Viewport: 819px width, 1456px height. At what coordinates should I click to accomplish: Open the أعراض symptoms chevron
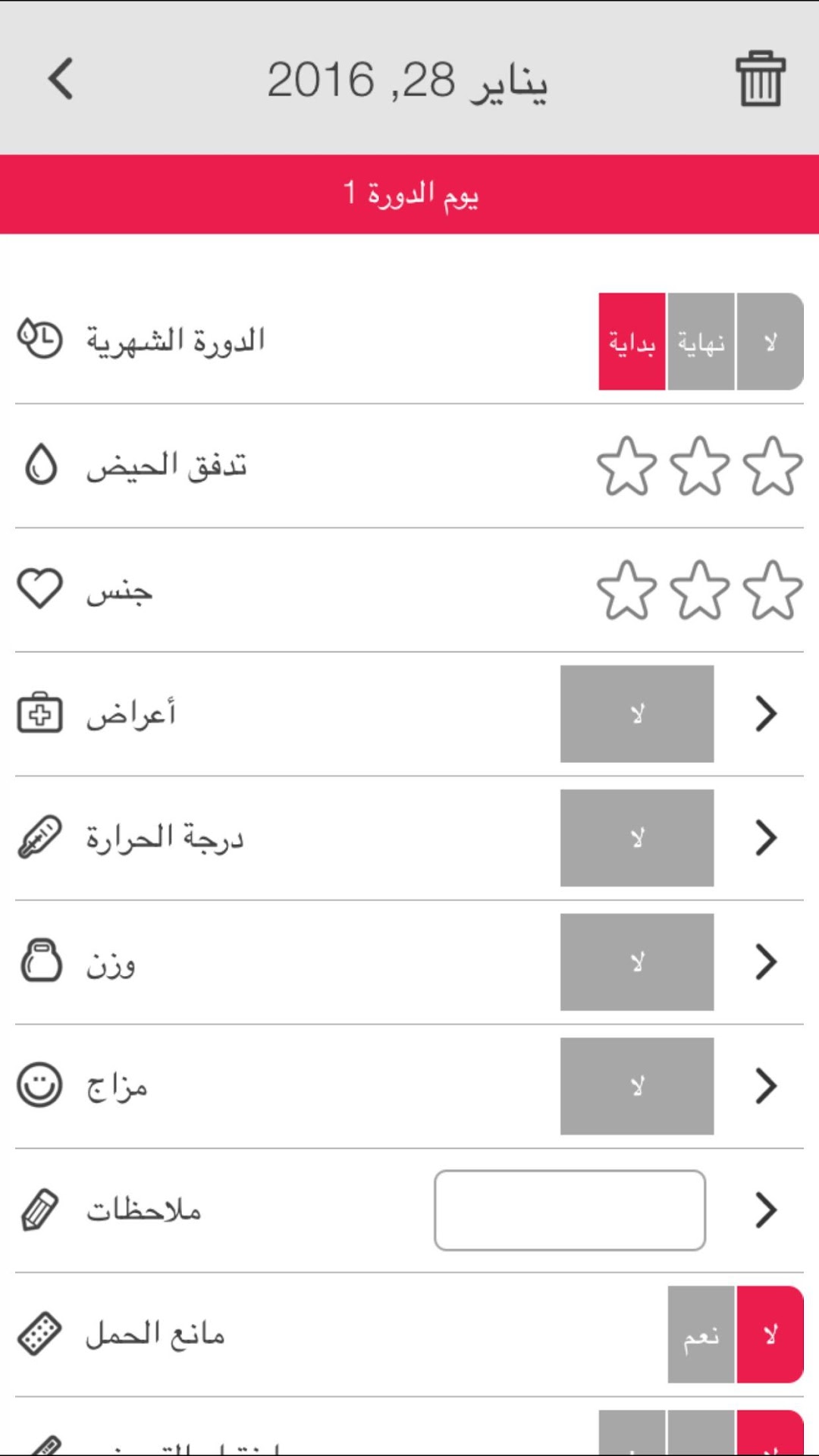(766, 714)
